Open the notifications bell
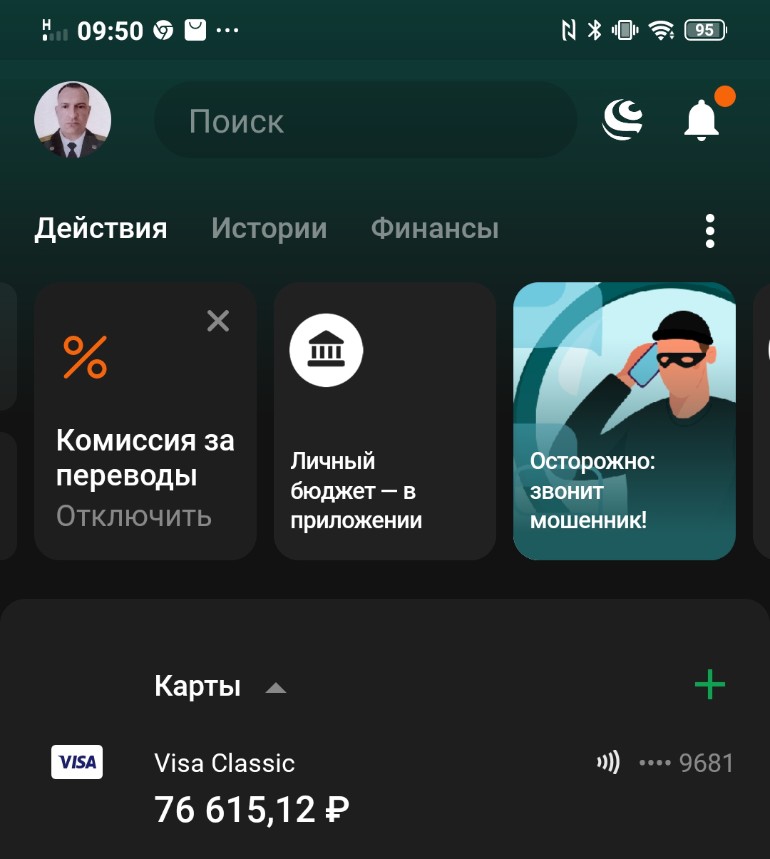 click(700, 118)
